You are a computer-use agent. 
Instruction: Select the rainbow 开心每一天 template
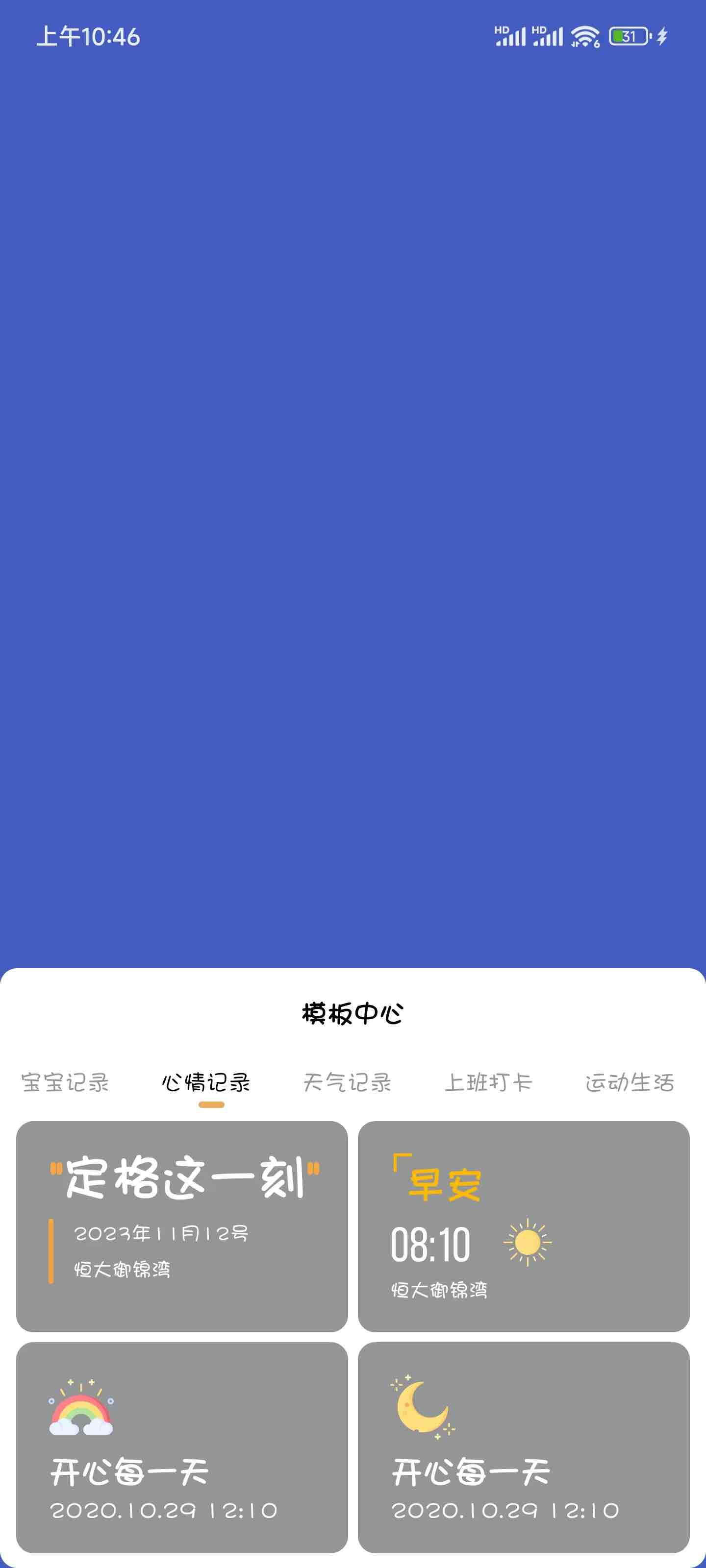(x=182, y=1447)
